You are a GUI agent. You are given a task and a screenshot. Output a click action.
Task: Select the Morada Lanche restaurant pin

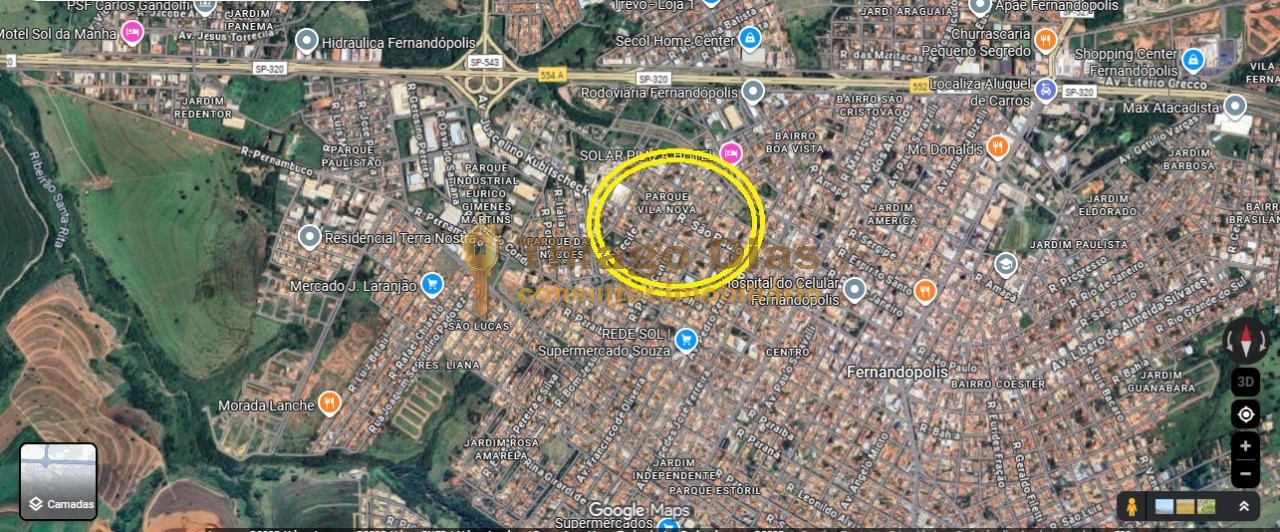click(330, 404)
